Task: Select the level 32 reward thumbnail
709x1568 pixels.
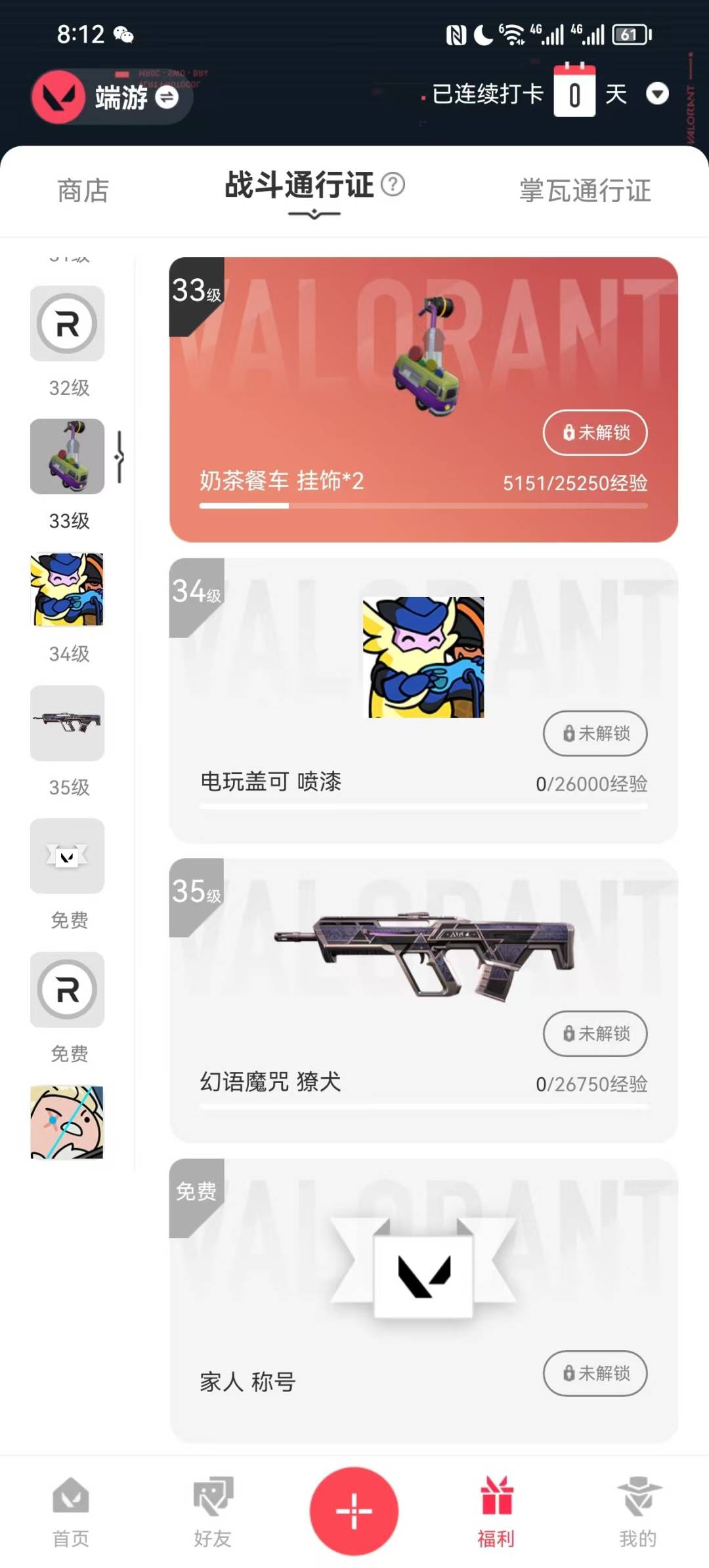Action: 68,324
